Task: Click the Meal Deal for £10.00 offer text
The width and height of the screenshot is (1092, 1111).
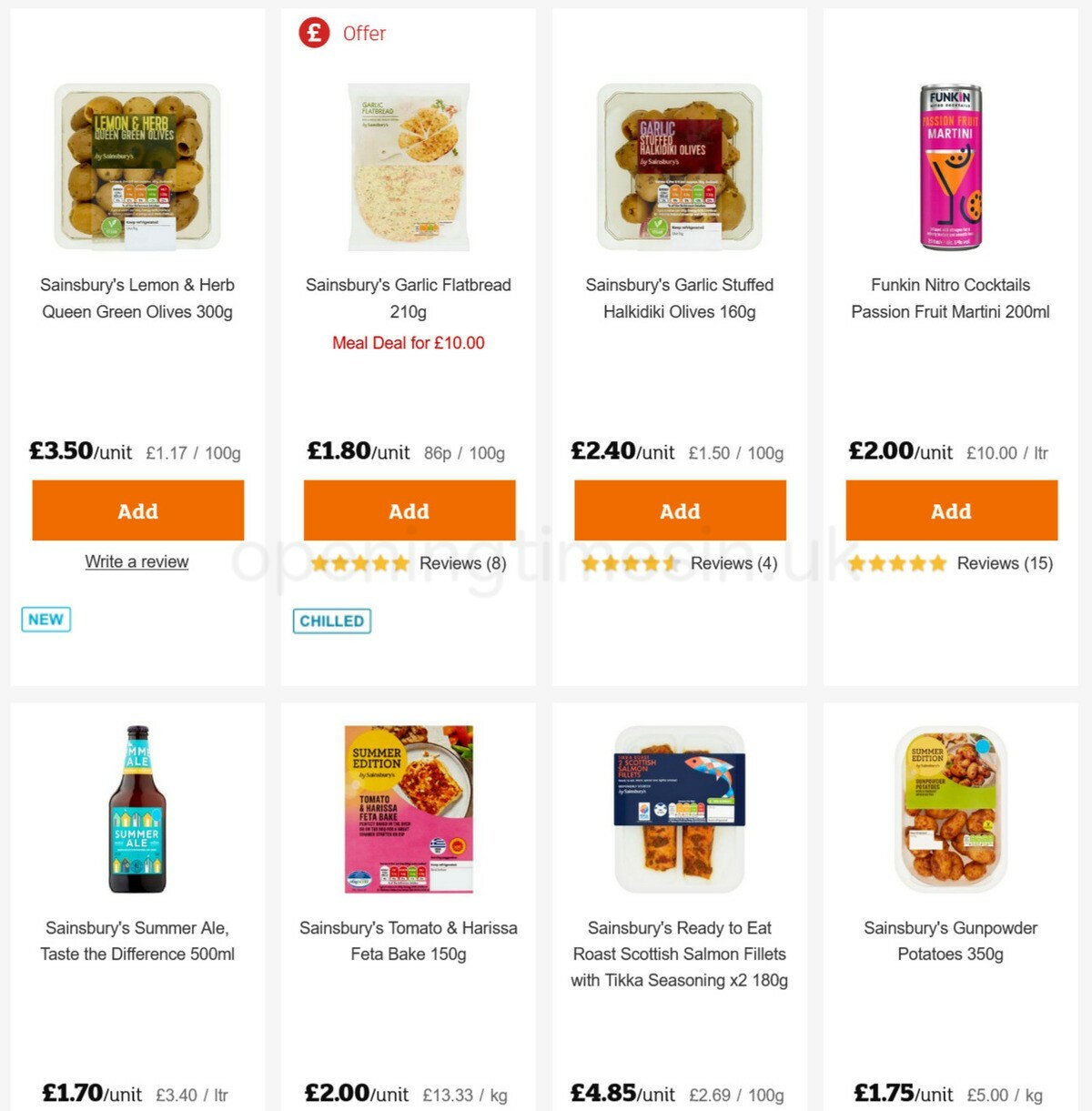Action: 408,343
